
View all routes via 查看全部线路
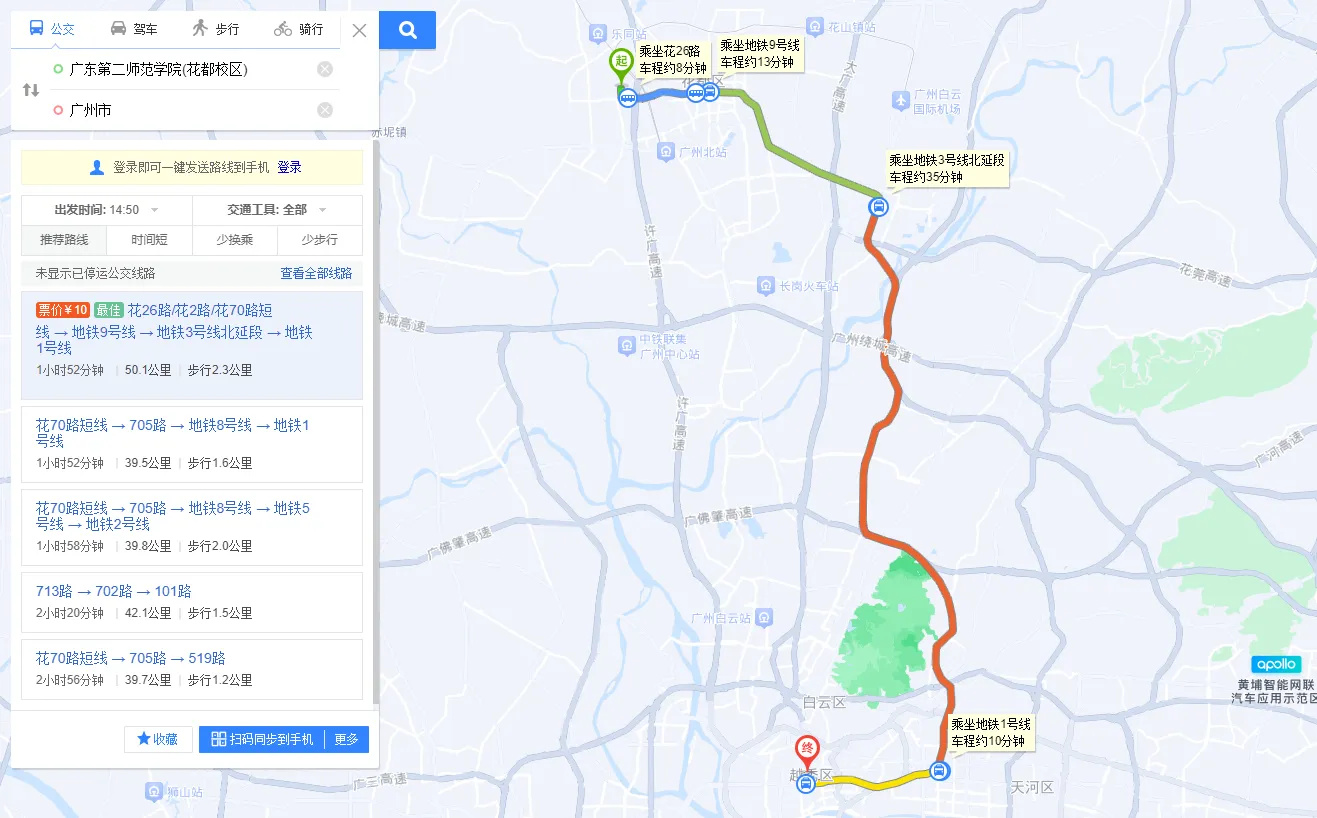click(x=316, y=273)
